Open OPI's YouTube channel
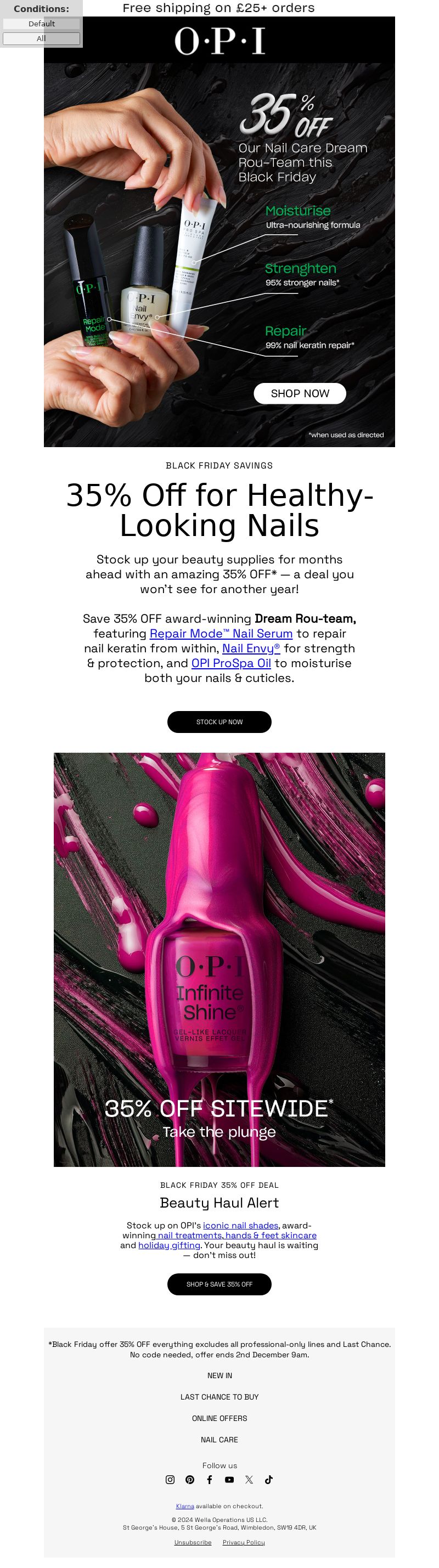 (x=229, y=1480)
